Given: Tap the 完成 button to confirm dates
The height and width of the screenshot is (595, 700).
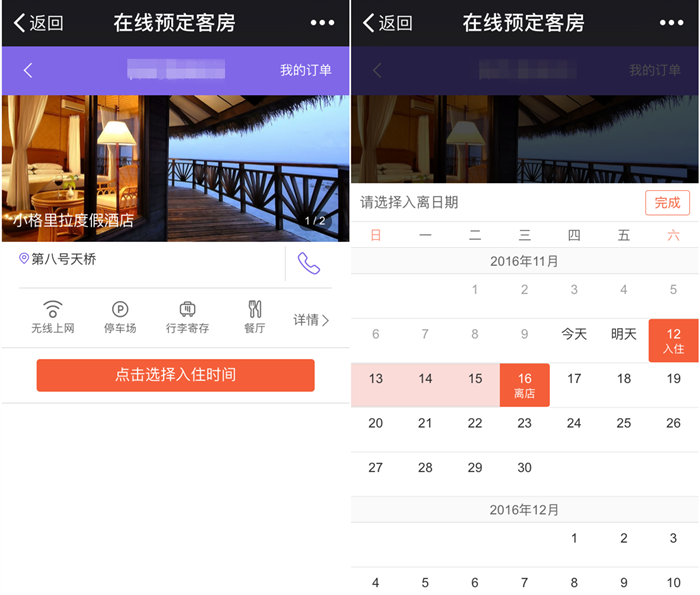Looking at the screenshot, I should click(x=667, y=203).
